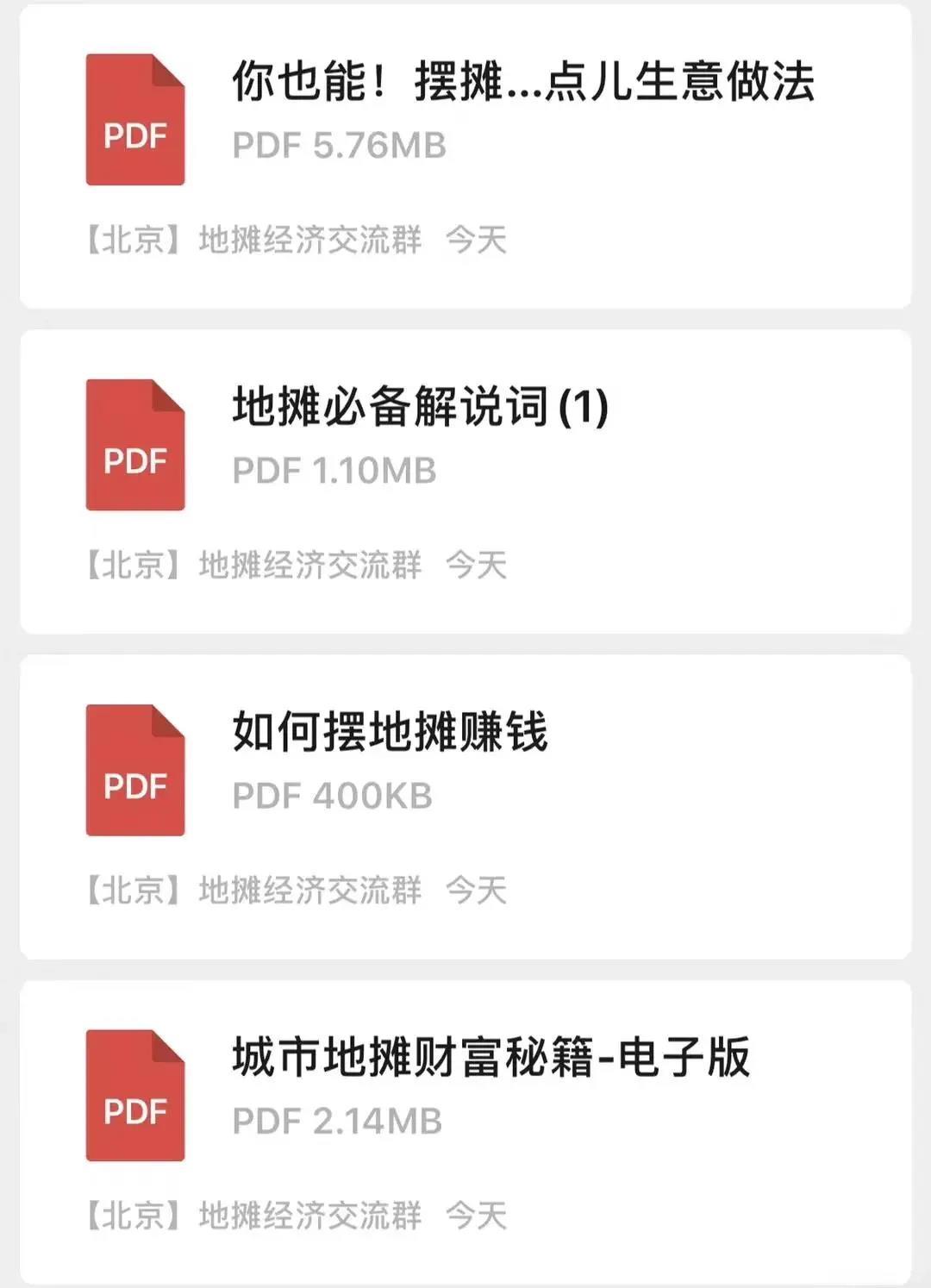Open the 你也能！摆摊…点儿生意做法 PDF
This screenshot has height=1288, width=931.
tap(522, 83)
